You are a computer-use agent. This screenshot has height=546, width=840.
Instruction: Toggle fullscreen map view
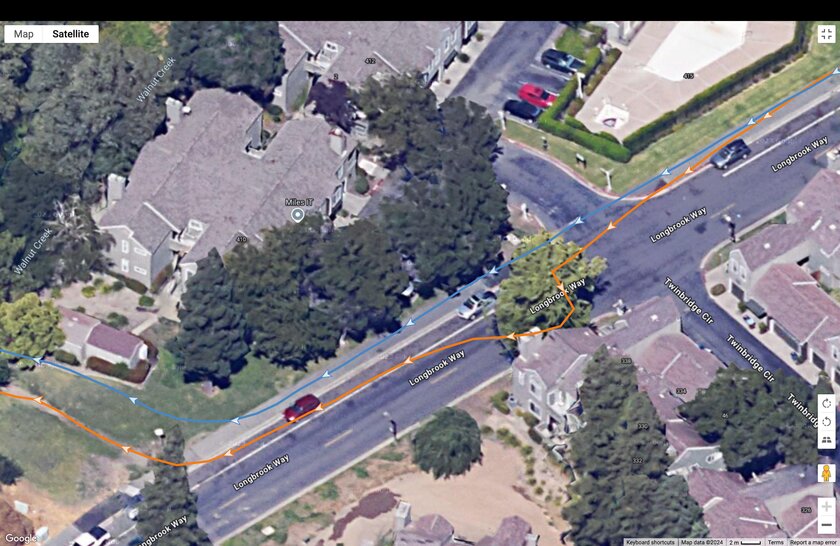826,34
